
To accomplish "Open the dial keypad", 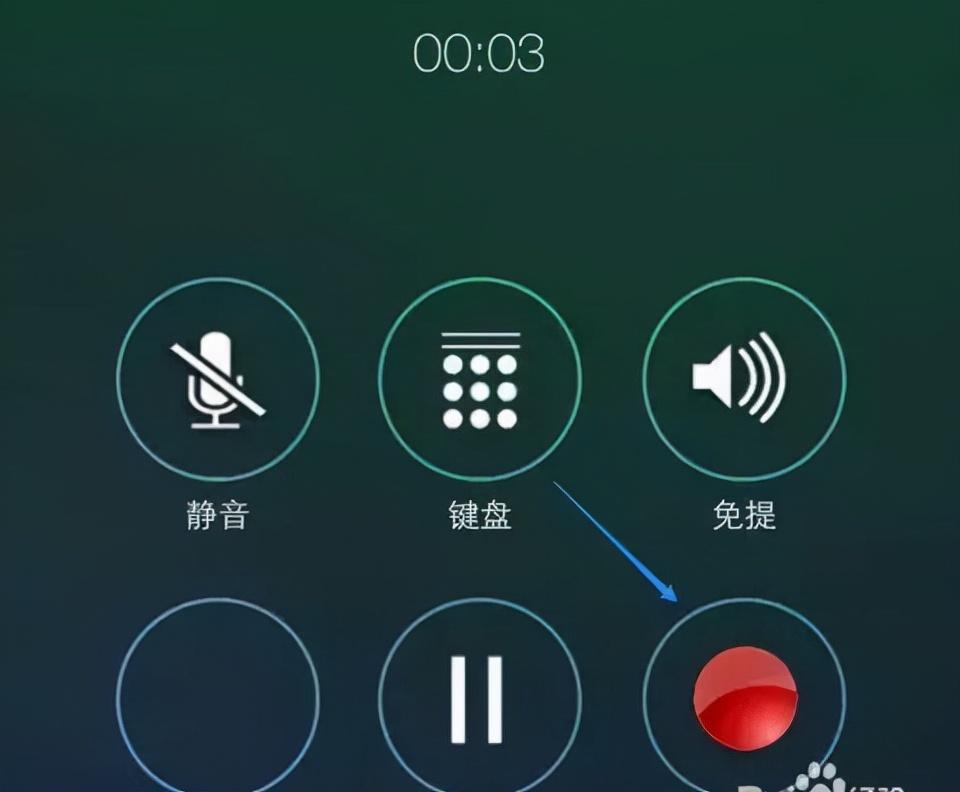I will (480, 379).
